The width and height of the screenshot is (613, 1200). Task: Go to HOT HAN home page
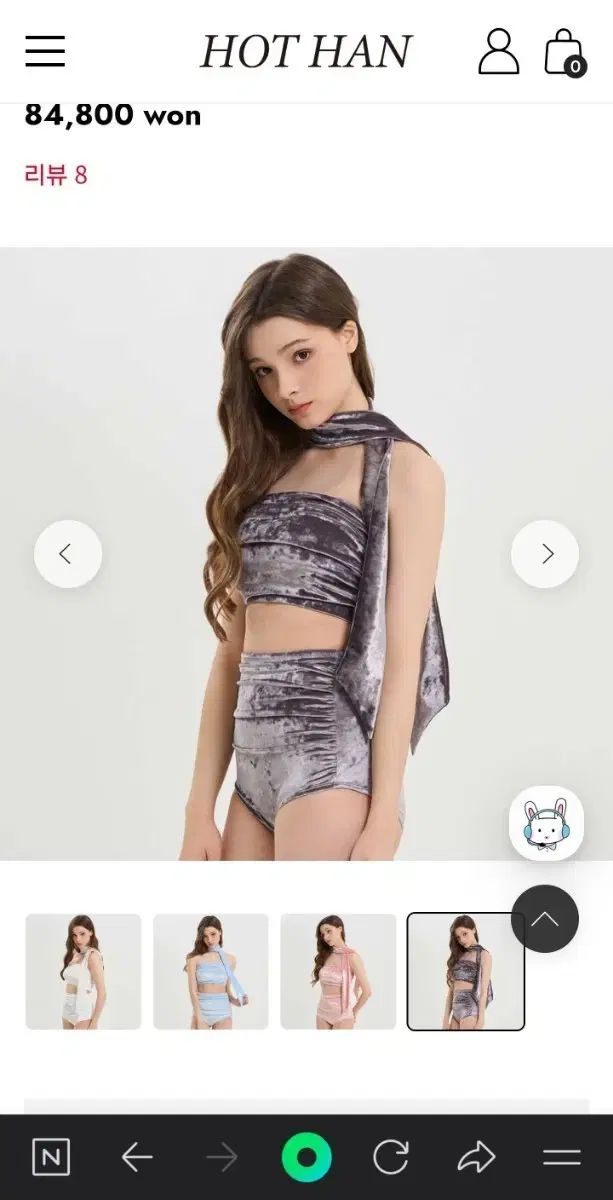[306, 52]
